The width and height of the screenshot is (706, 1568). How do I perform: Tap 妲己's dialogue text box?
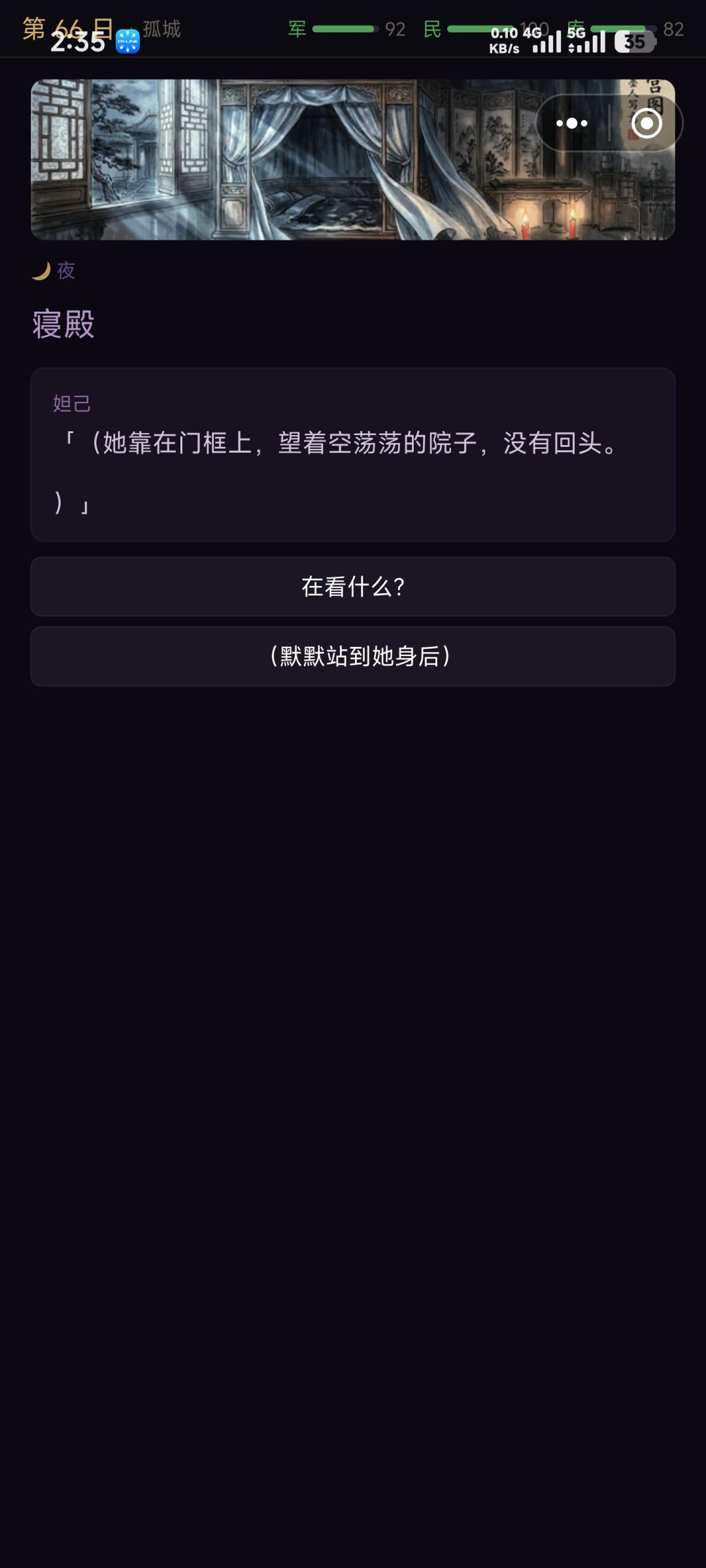pyautogui.click(x=353, y=453)
